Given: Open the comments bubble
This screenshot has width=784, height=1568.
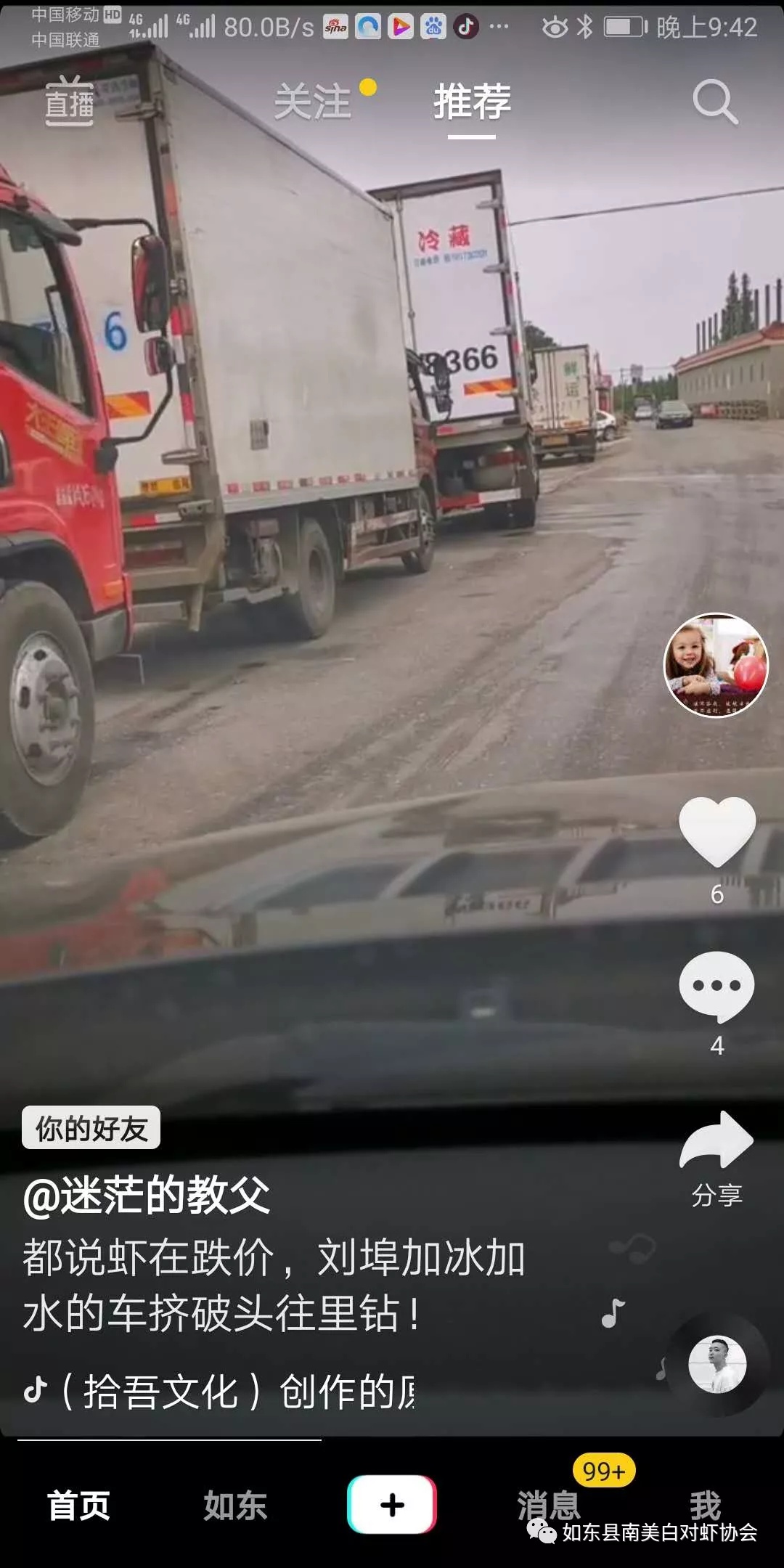Looking at the screenshot, I should (716, 985).
